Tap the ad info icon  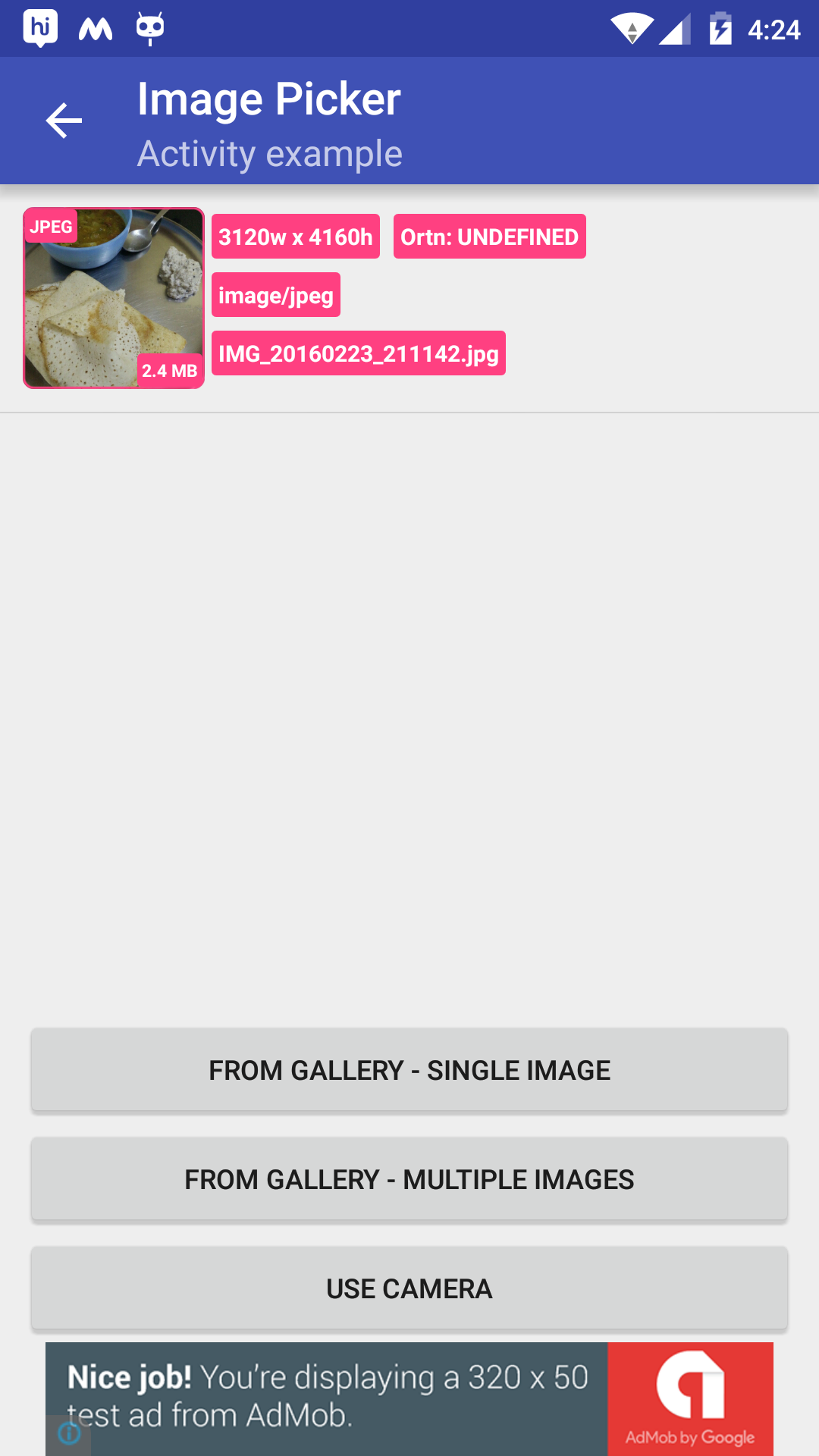(x=70, y=1433)
